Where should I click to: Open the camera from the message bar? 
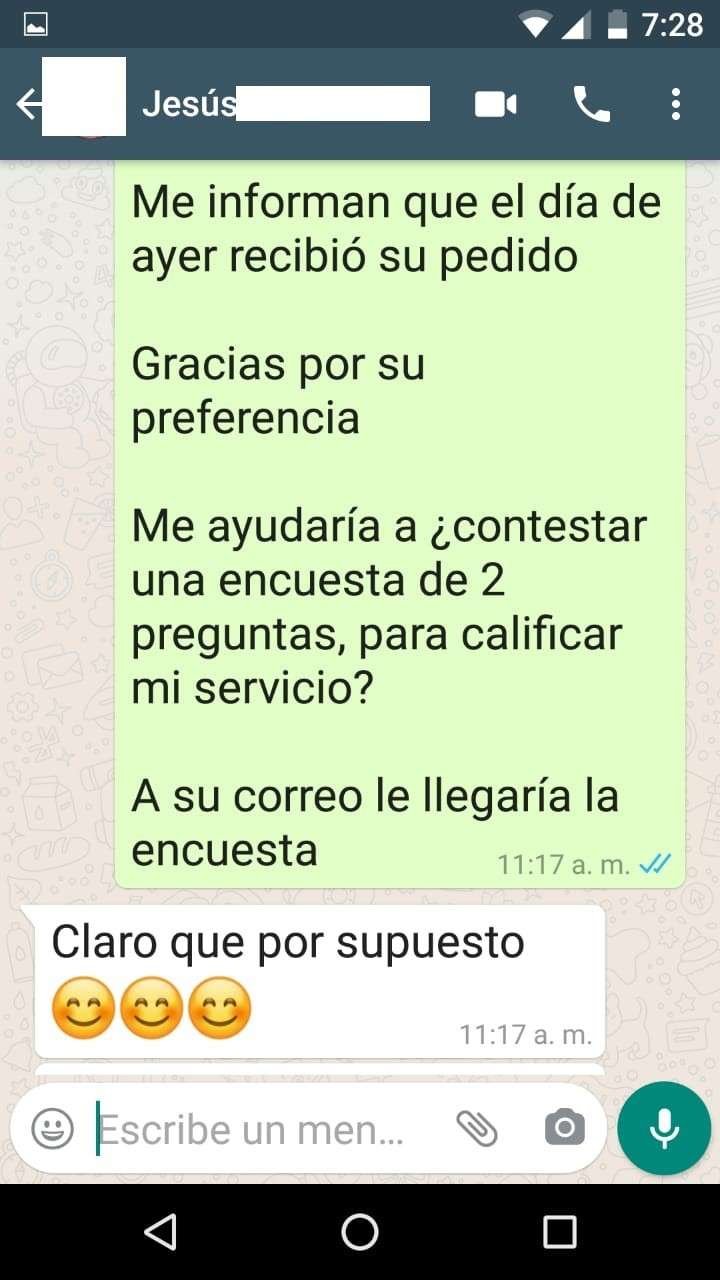[x=565, y=1129]
